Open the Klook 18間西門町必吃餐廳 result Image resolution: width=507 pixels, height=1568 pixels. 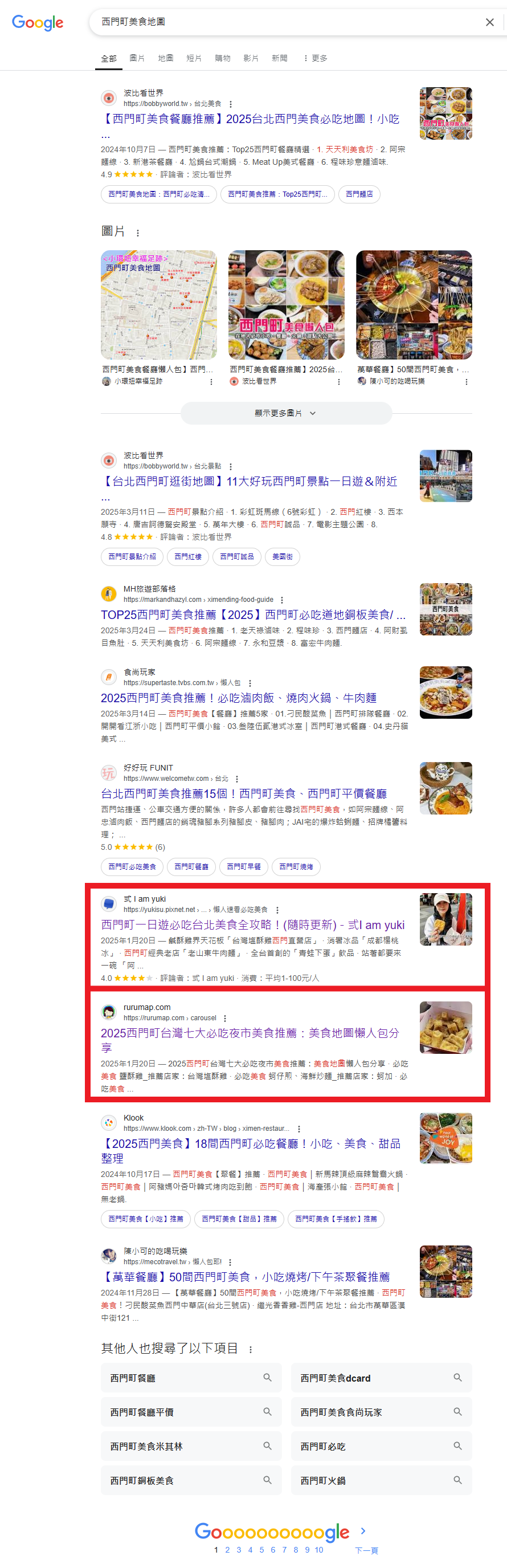coord(251,1144)
